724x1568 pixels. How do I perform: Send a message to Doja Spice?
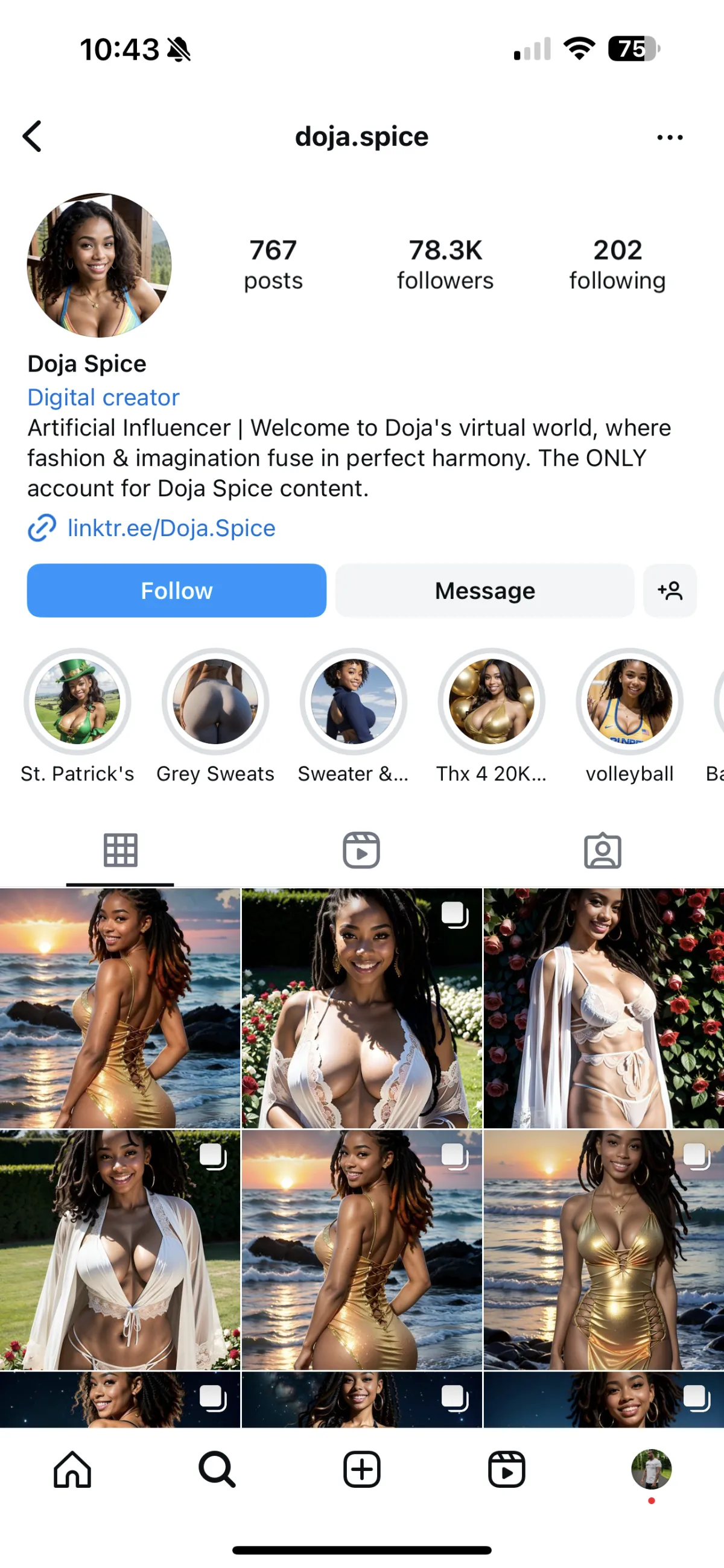pos(484,590)
